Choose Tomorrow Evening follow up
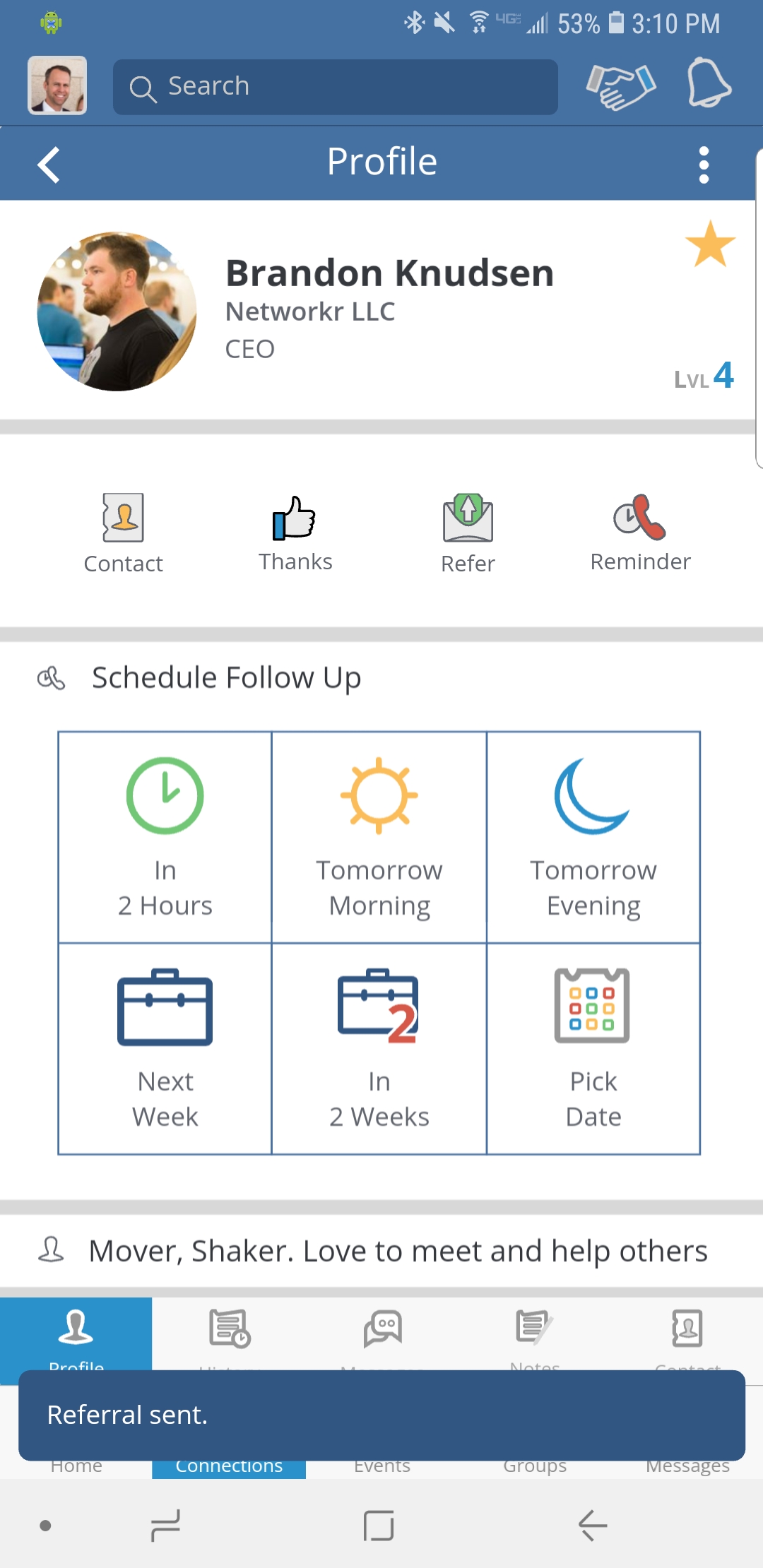The width and height of the screenshot is (763, 1568). tap(593, 837)
